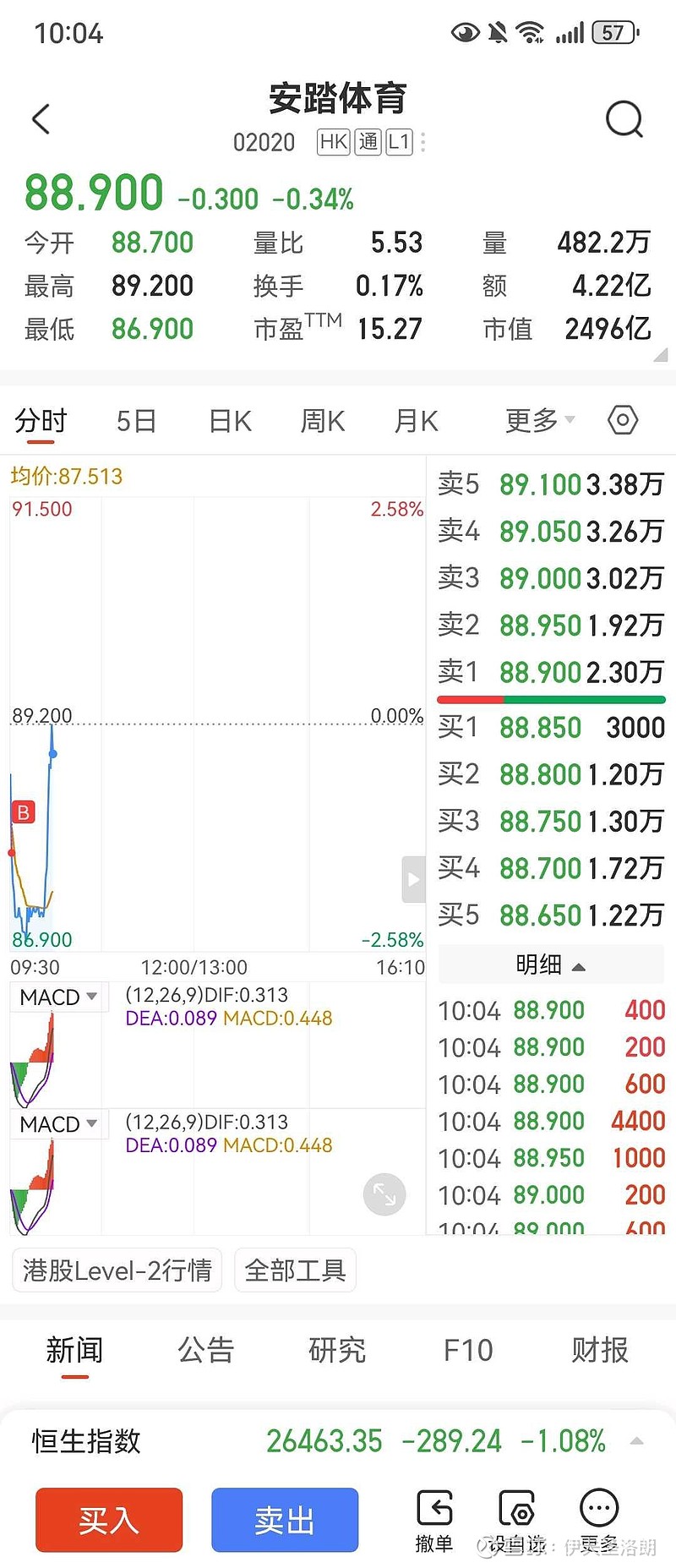Switch to the 财报 tab
This screenshot has width=676, height=1568.
(599, 1350)
